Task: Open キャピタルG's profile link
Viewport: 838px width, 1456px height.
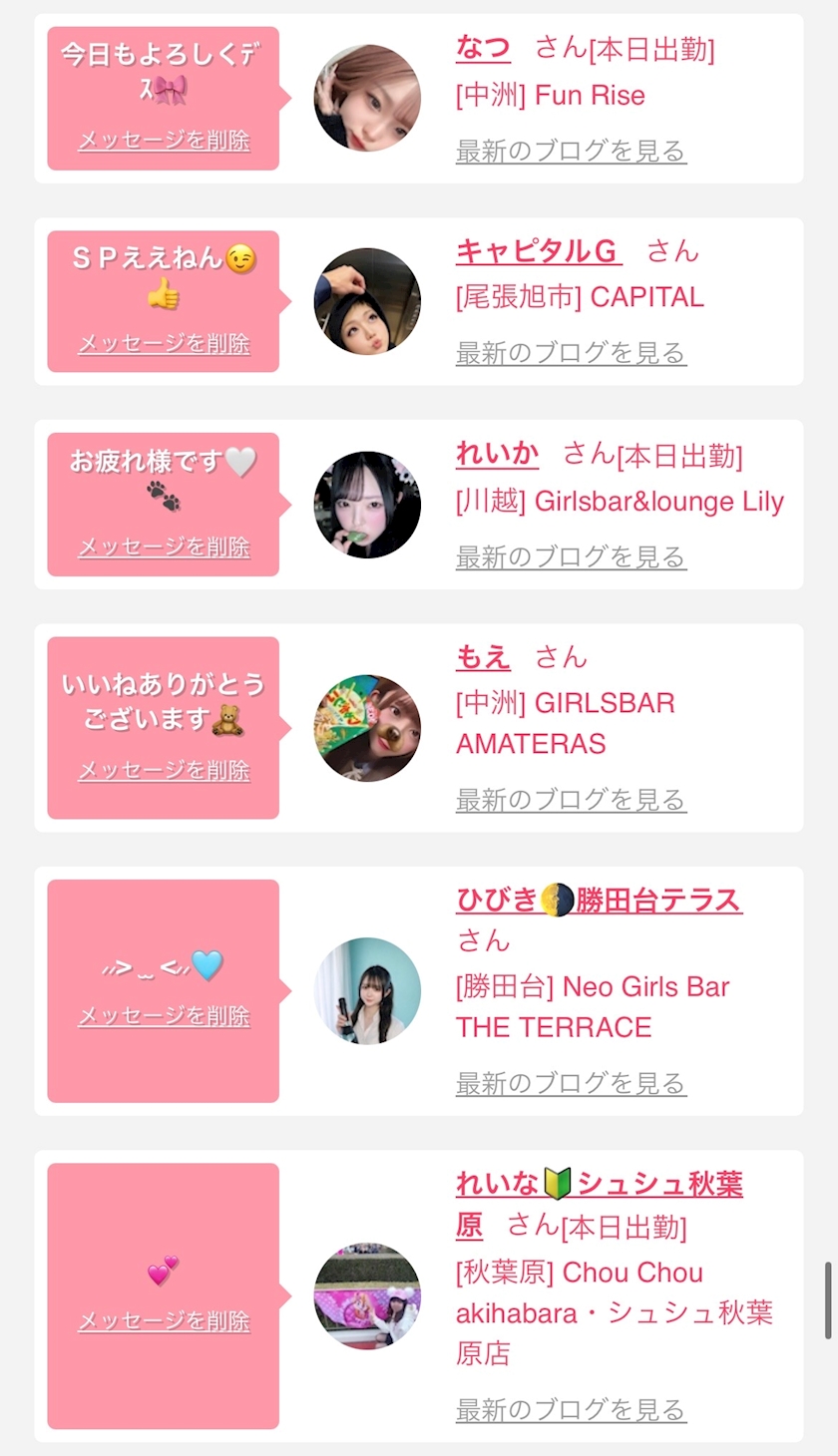Action: 539,250
